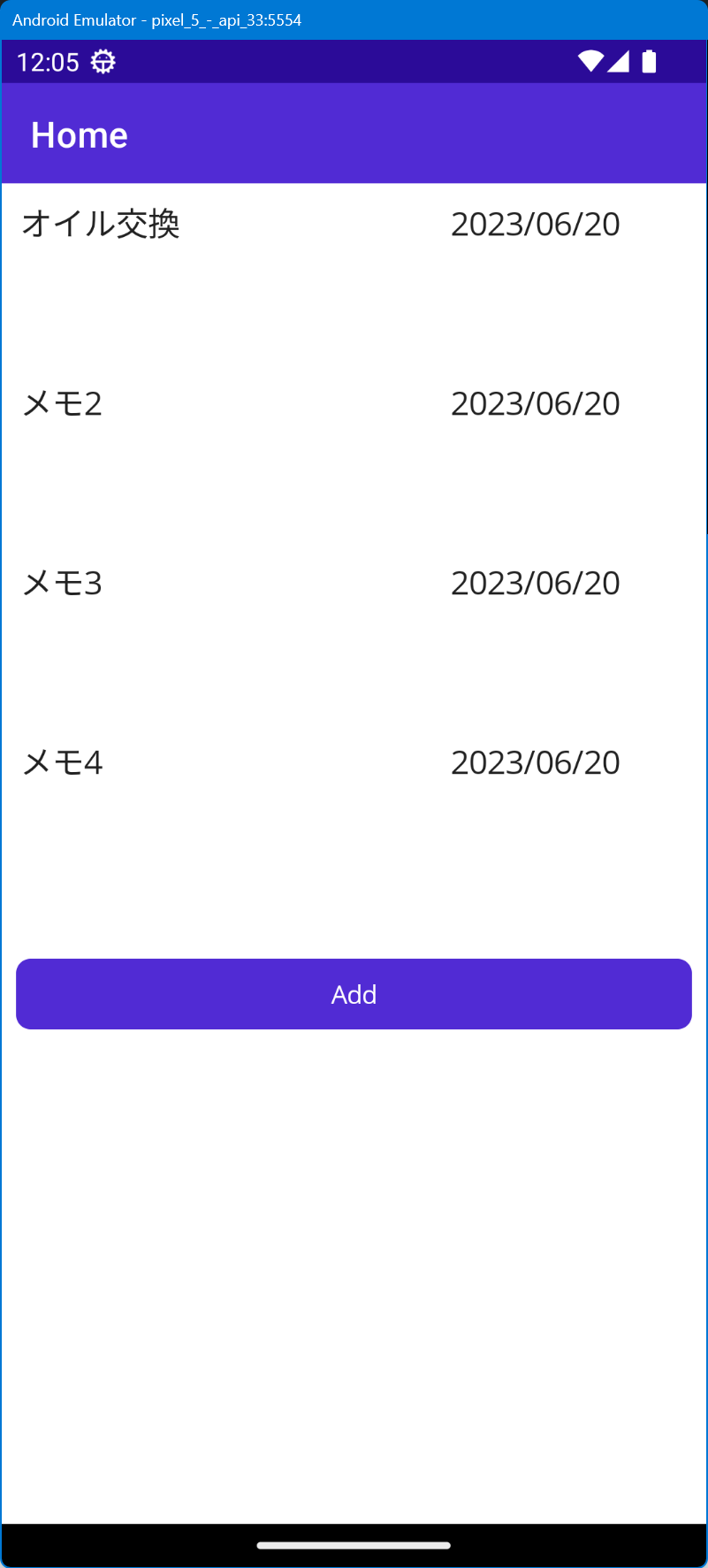Tap the Add button
This screenshot has height=1568, width=708.
[x=354, y=994]
